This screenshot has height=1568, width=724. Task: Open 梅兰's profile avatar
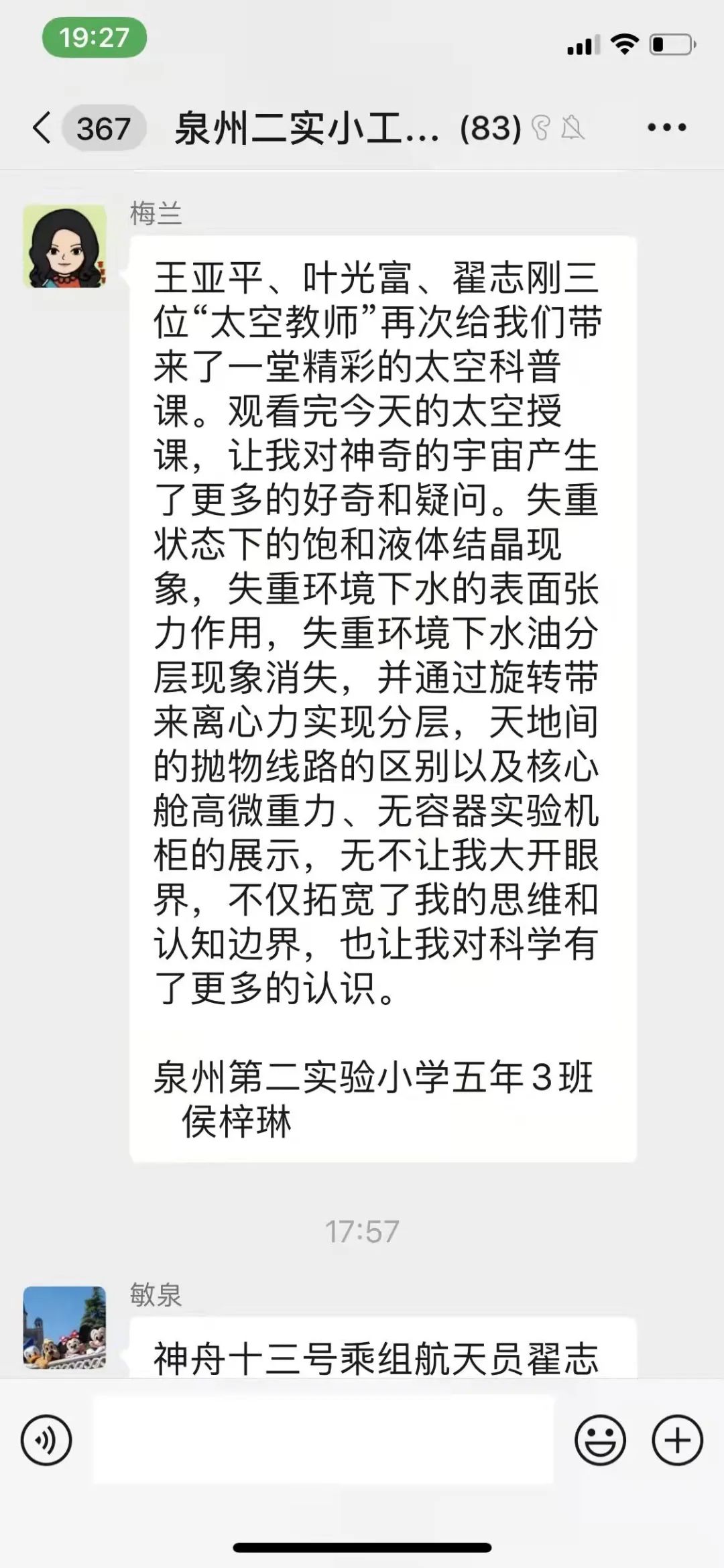(65, 246)
